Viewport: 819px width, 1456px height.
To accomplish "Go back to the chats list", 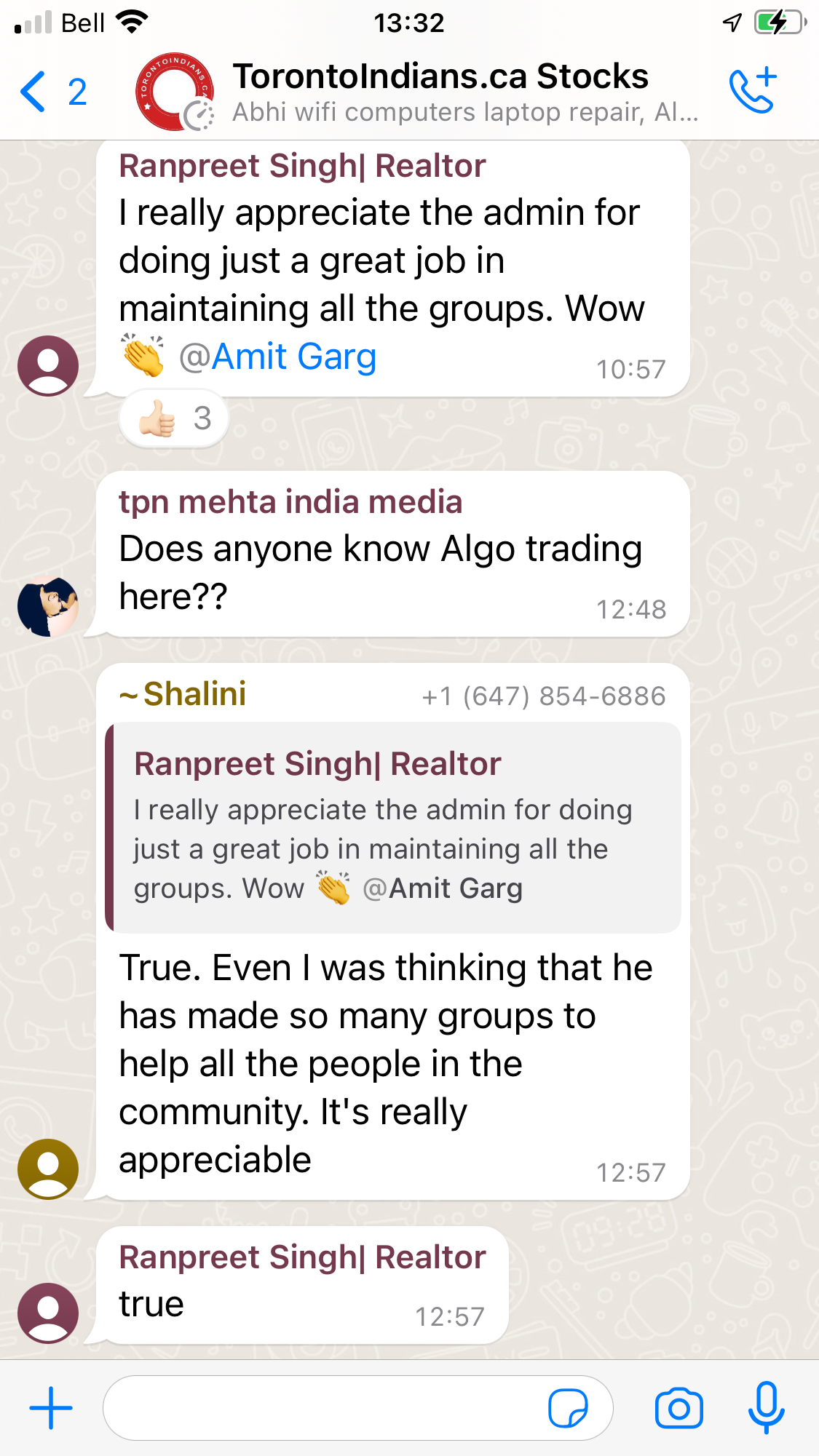I will [x=51, y=92].
